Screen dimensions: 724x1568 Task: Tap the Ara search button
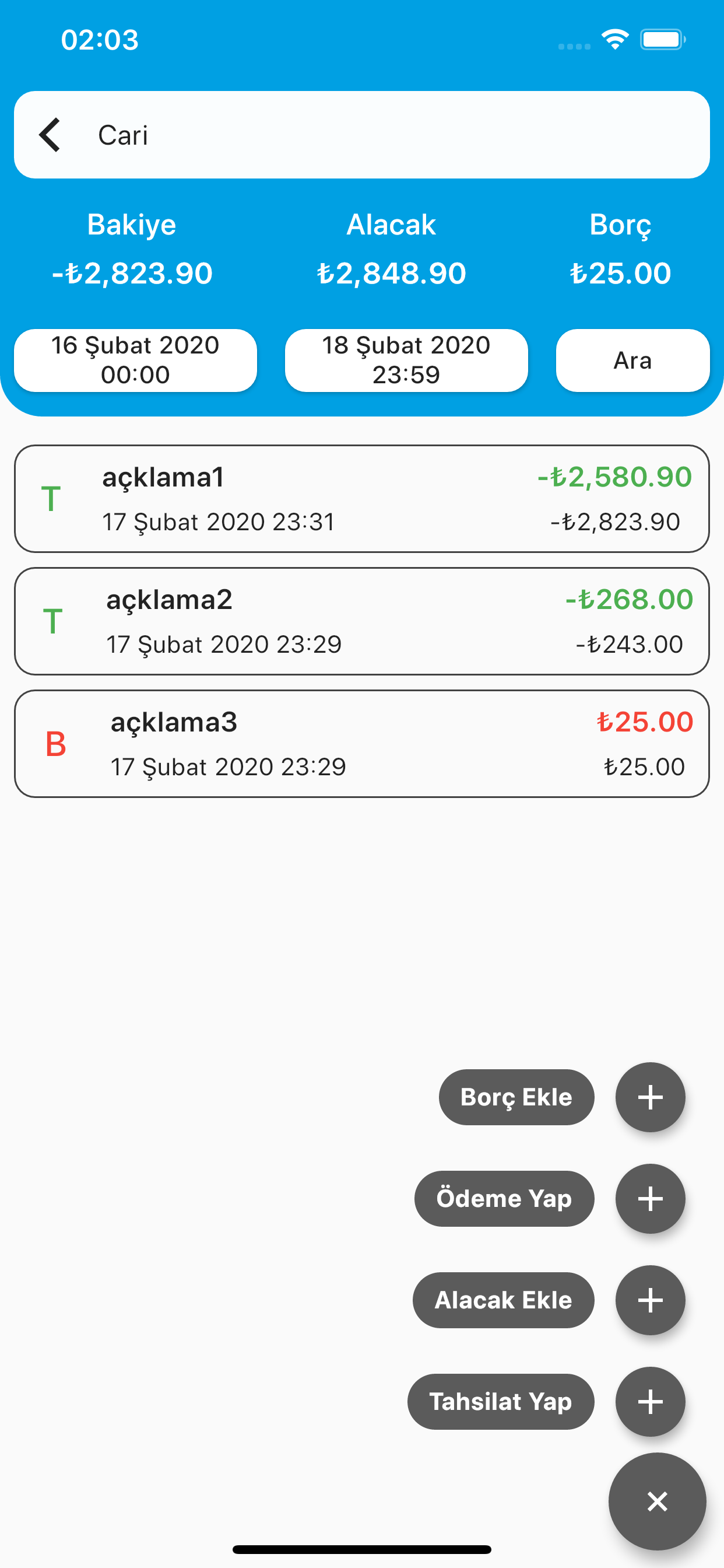[x=632, y=360]
